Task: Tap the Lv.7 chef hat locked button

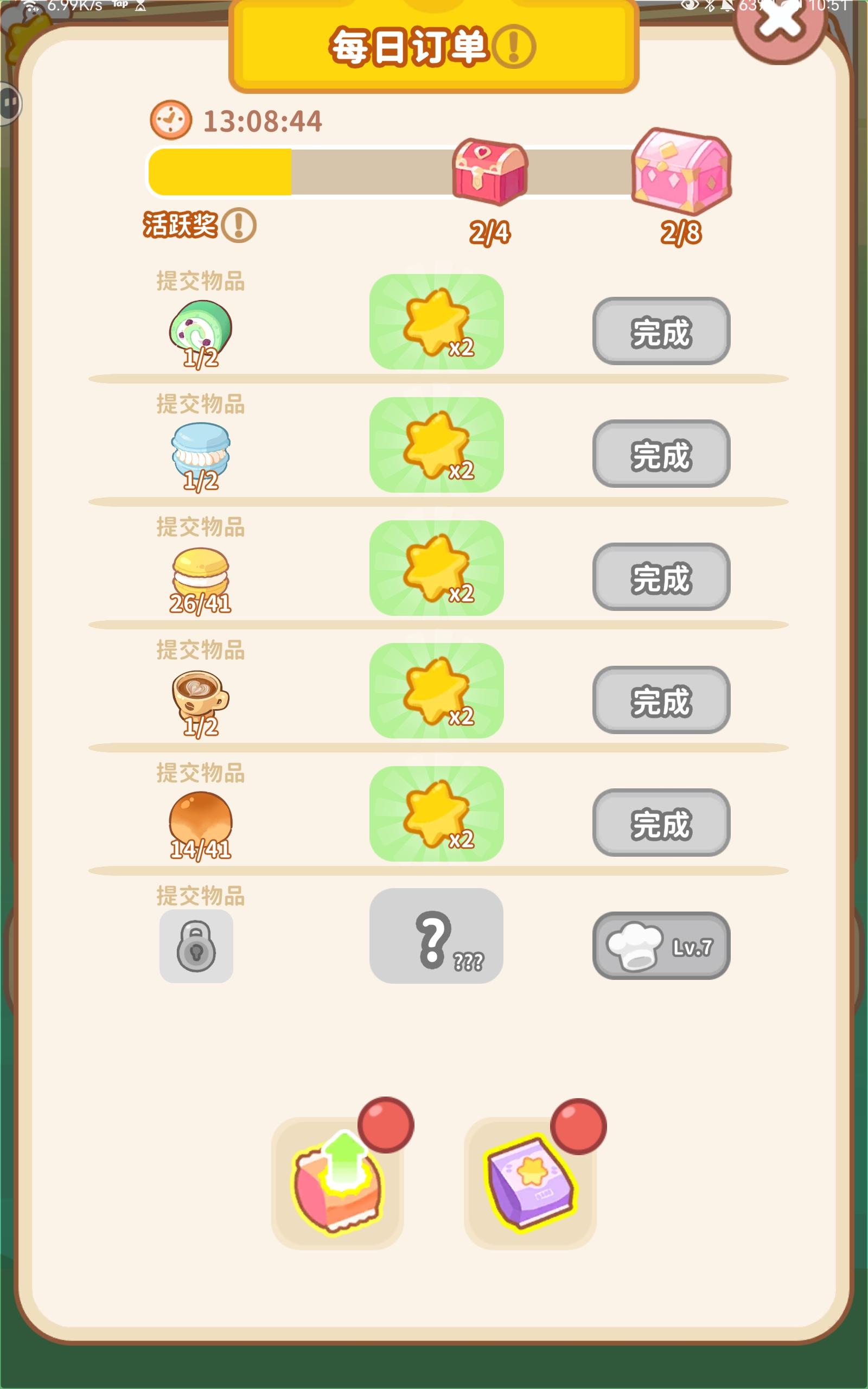Action: coord(661,946)
